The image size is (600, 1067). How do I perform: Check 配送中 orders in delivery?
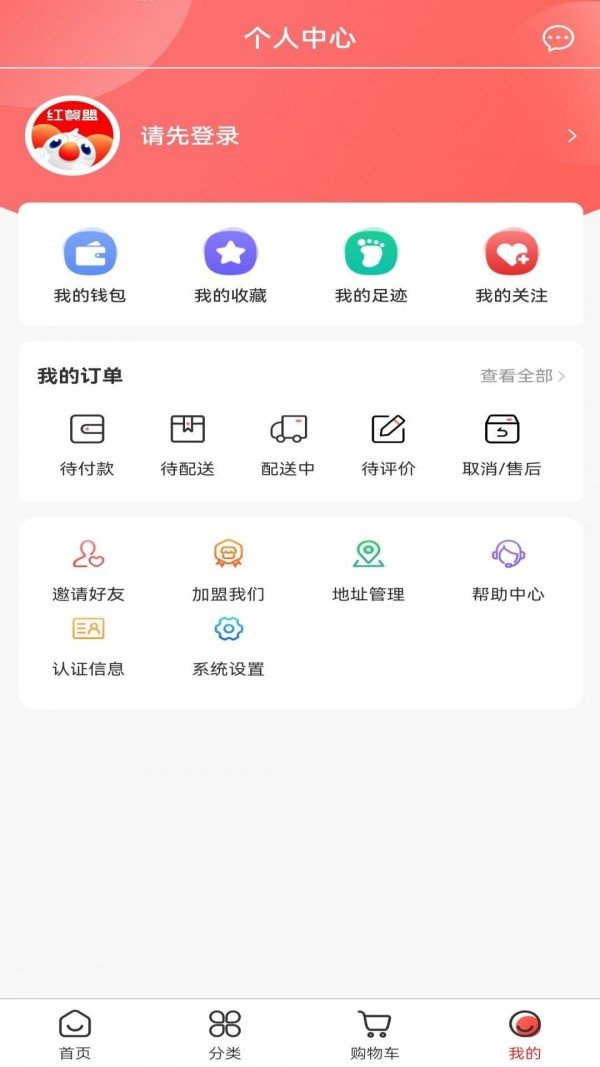click(x=288, y=445)
